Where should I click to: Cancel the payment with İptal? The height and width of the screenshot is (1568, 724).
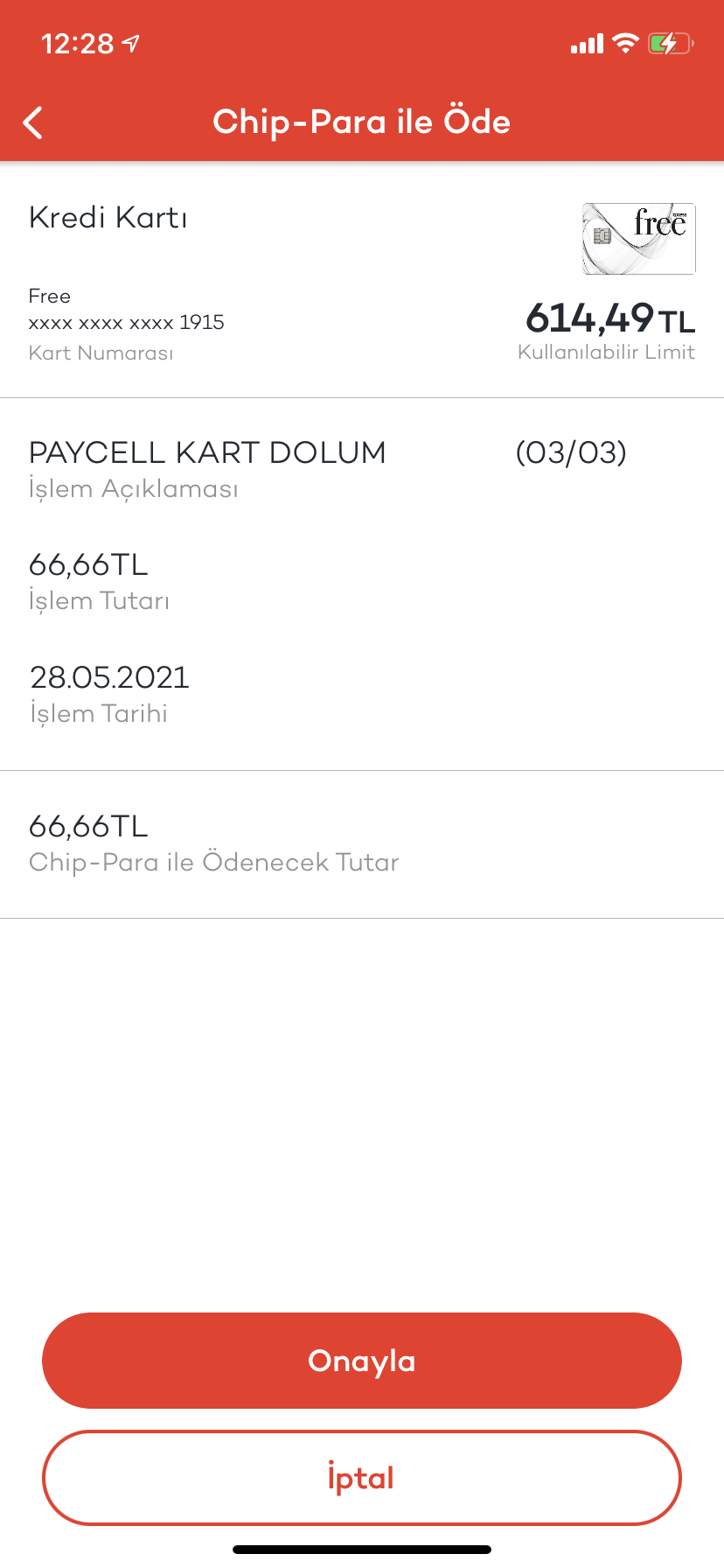point(362,1478)
